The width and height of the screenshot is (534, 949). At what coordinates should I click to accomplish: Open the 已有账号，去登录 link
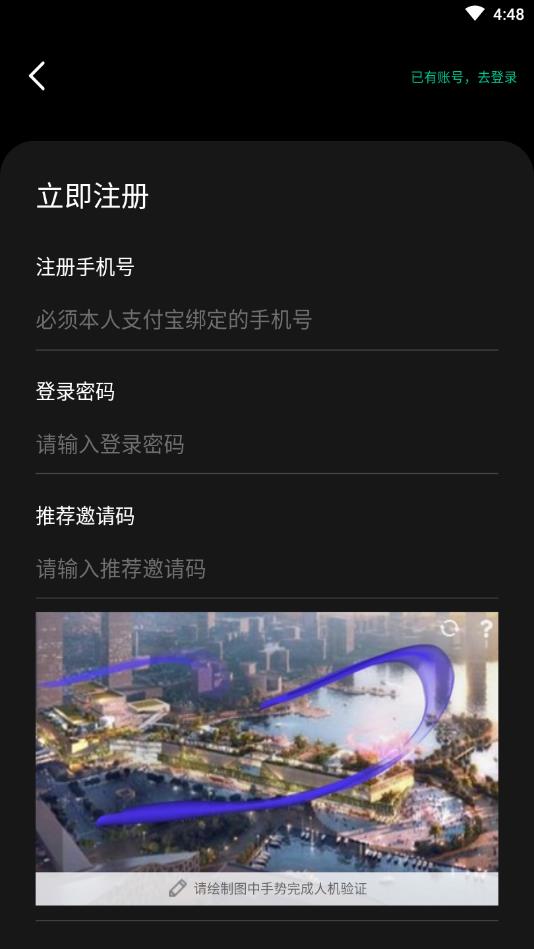(464, 77)
